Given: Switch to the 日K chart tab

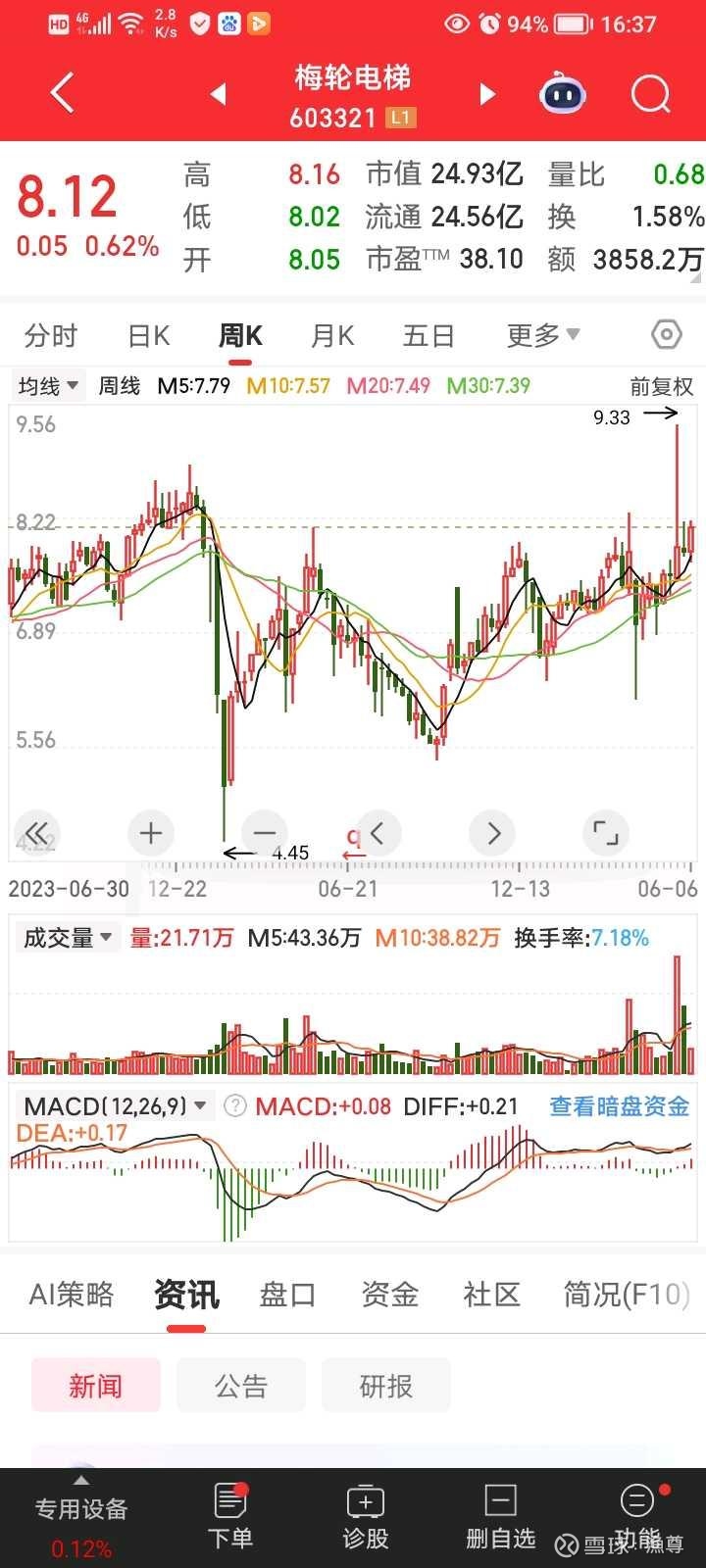Looking at the screenshot, I should [149, 336].
